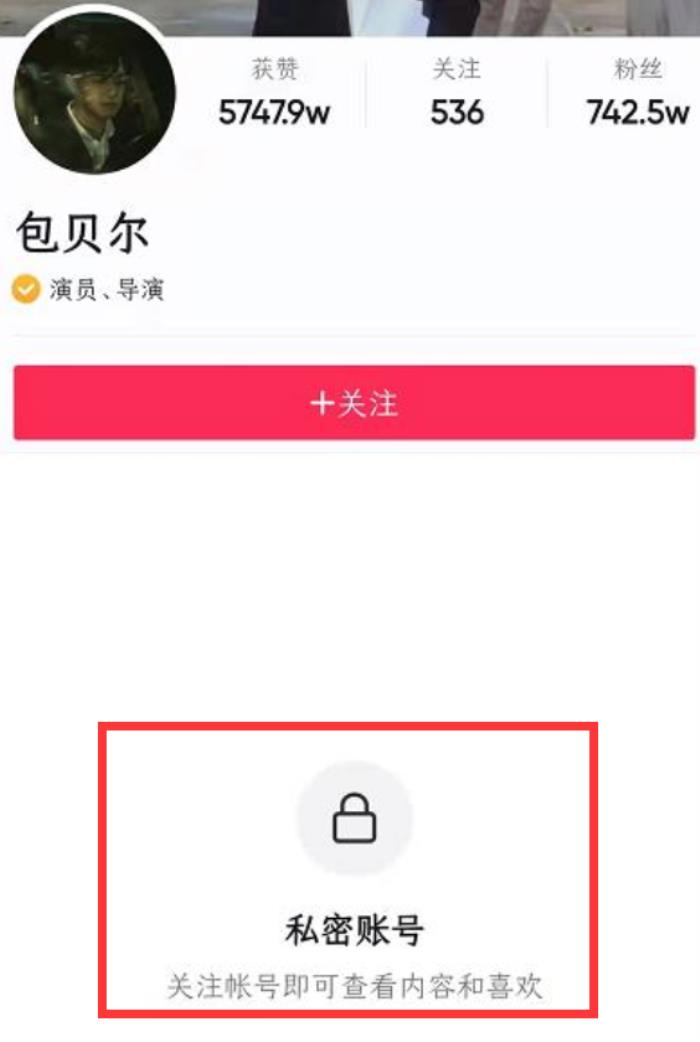Tap the red +关注 follow button
This screenshot has height=1042, width=700.
point(353,403)
